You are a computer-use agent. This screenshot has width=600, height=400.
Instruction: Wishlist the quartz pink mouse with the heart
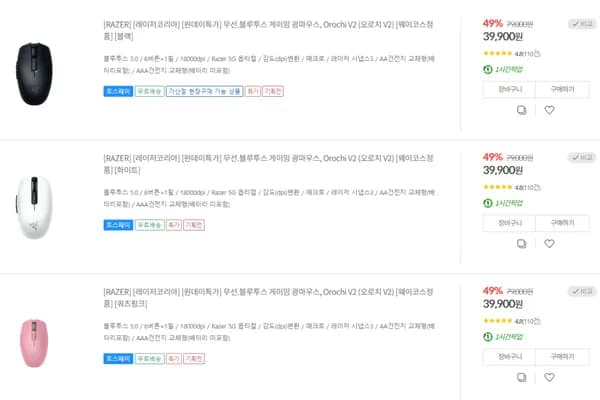(x=549, y=377)
